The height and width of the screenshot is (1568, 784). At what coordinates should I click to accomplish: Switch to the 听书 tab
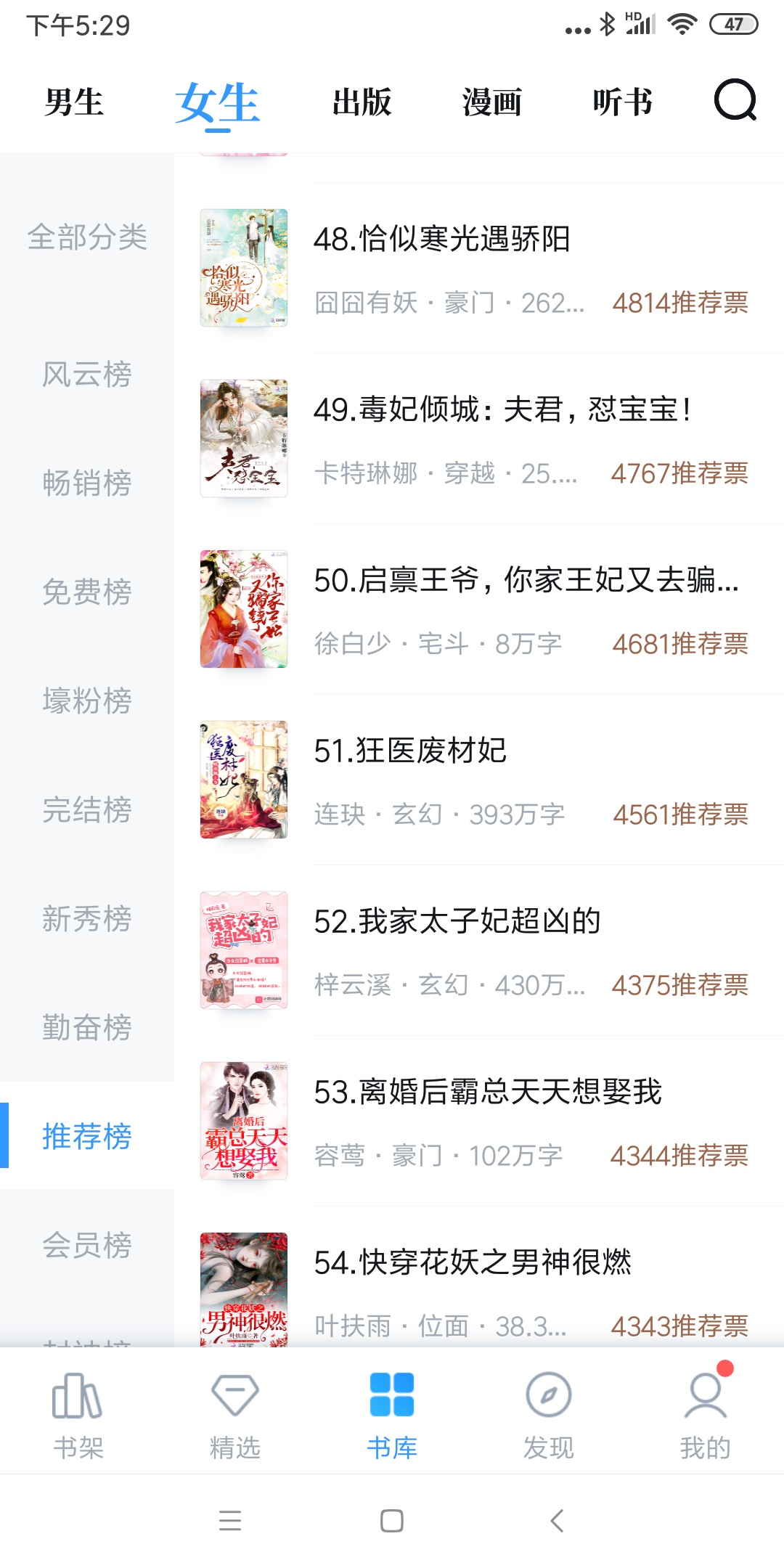pyautogui.click(x=622, y=102)
